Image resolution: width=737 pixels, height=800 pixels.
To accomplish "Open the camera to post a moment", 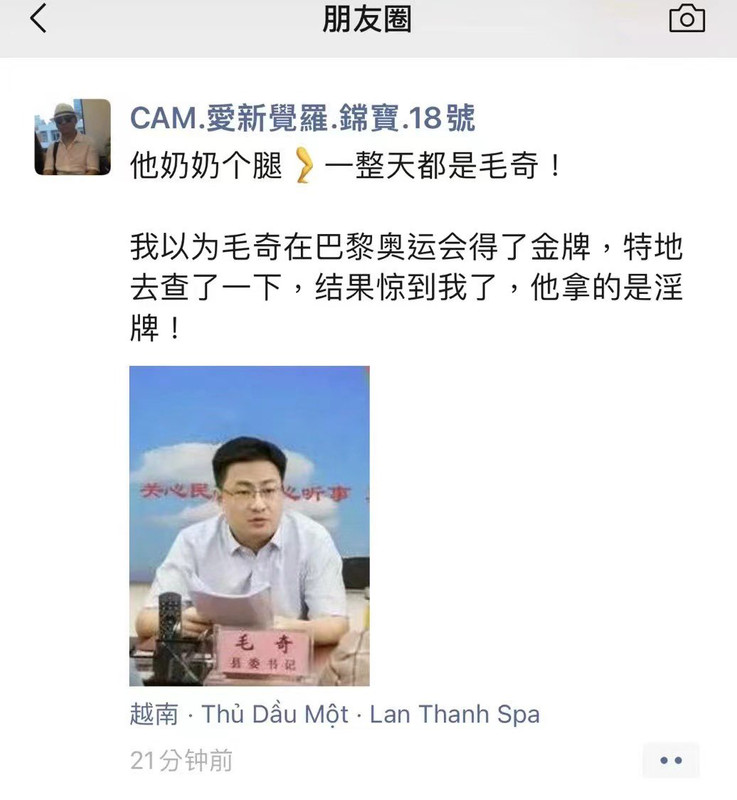I will coord(686,19).
